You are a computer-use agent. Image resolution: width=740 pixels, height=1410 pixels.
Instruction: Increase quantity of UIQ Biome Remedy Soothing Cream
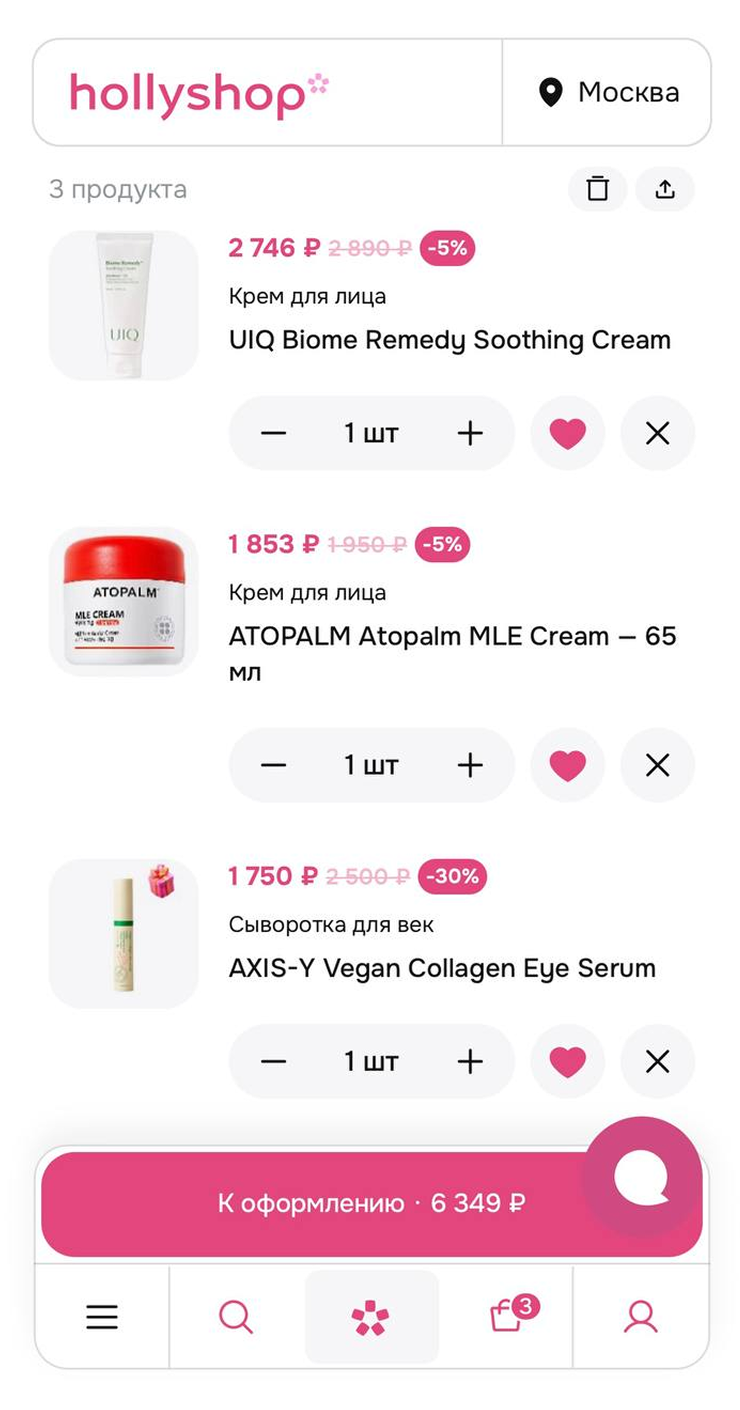470,433
